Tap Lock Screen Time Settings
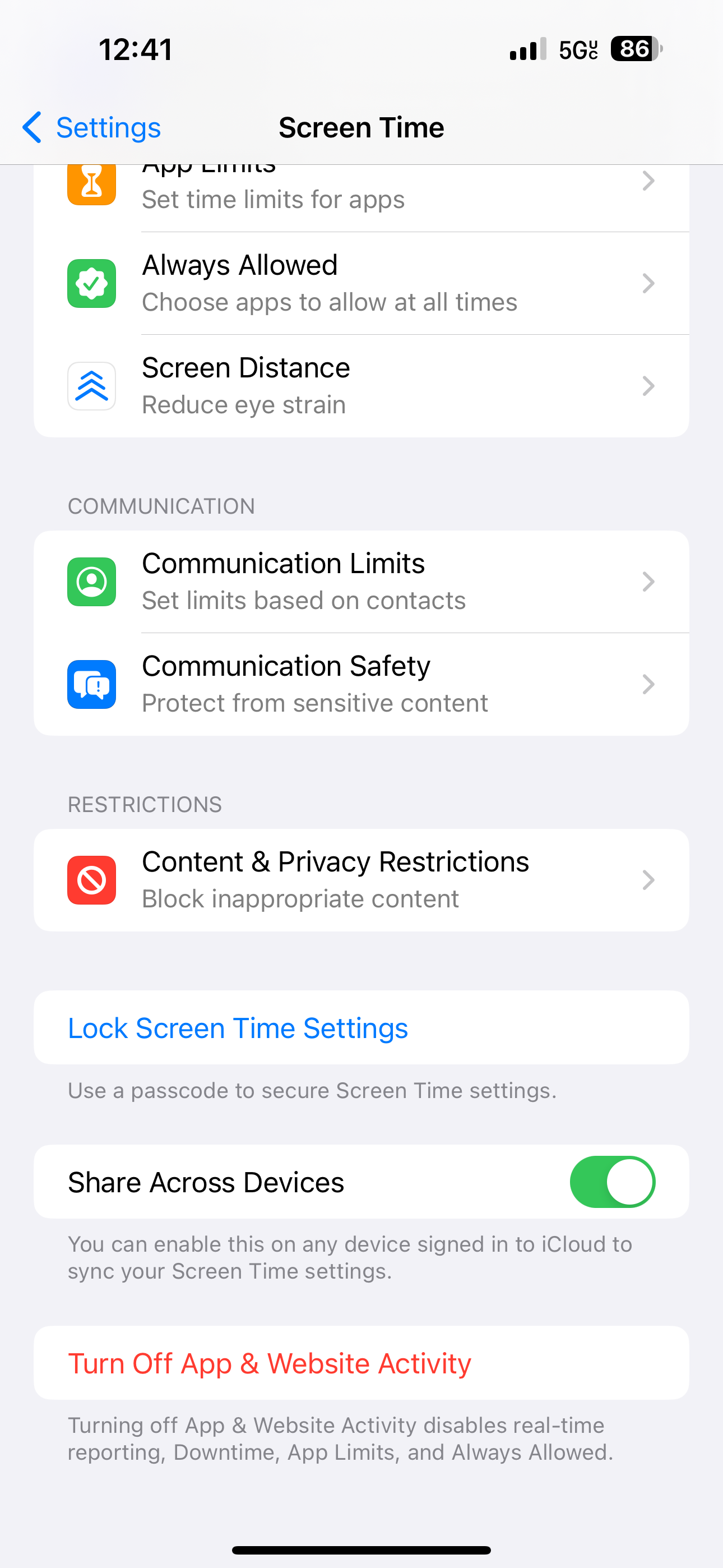Viewport: 723px width, 1568px height. coord(237,1027)
